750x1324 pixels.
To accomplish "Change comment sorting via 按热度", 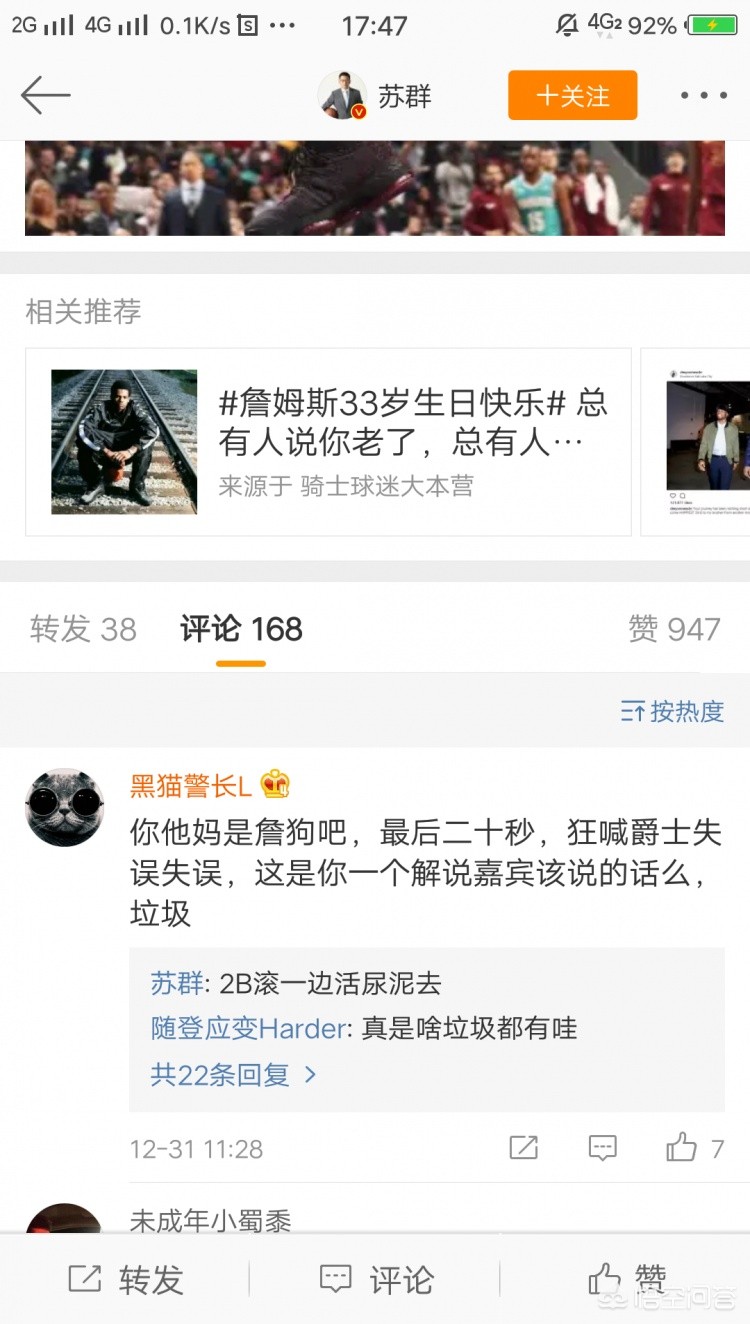I will pyautogui.click(x=672, y=711).
